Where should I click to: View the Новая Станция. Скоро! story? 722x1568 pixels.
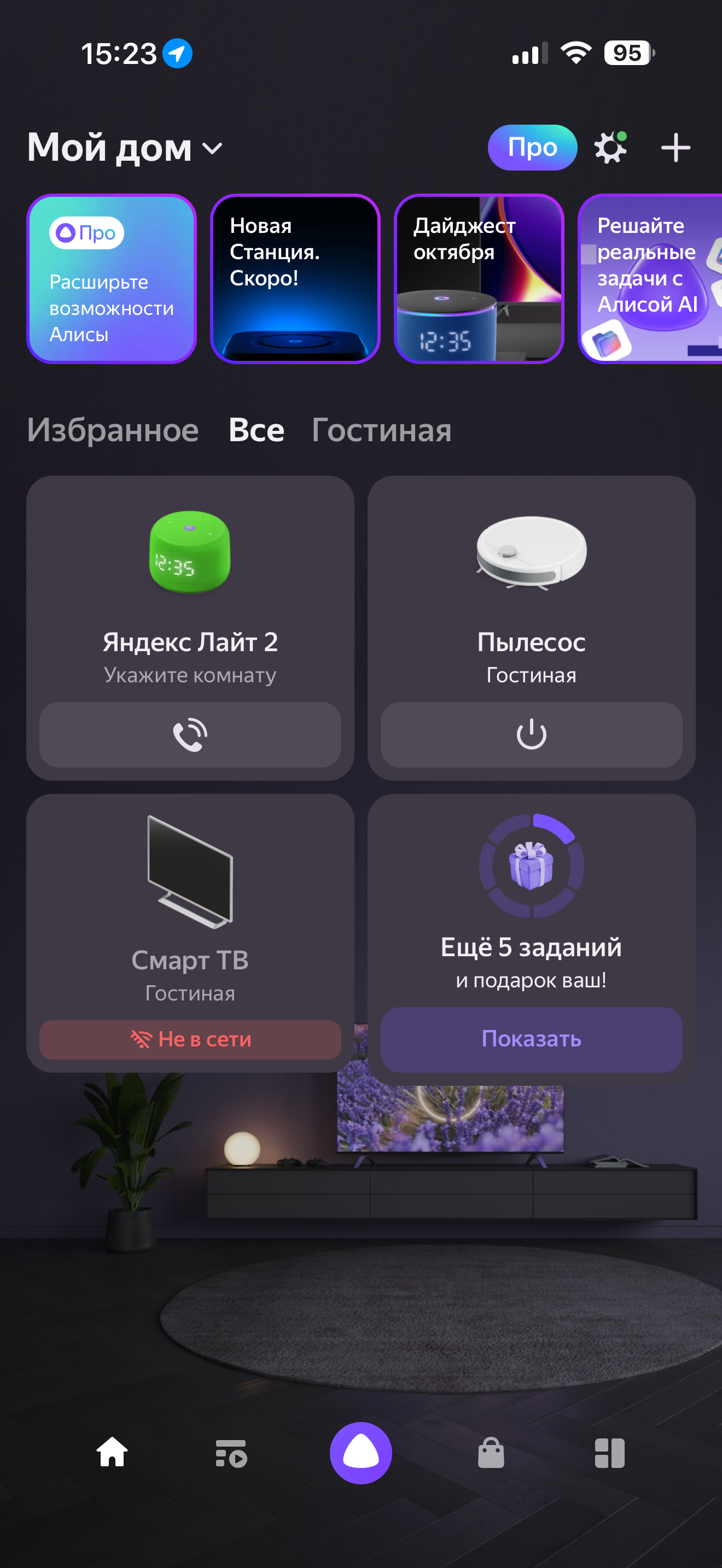[295, 279]
